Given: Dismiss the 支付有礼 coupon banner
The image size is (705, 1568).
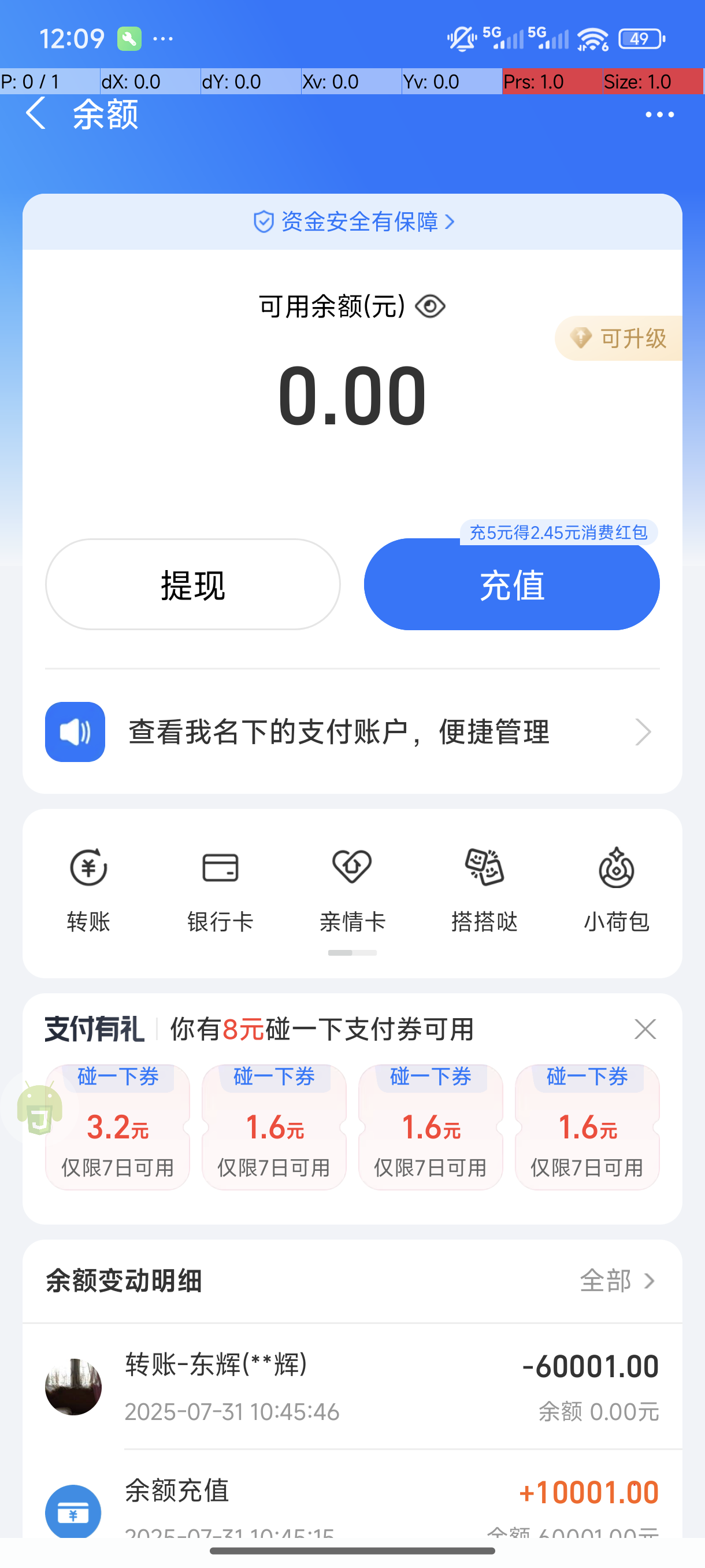Looking at the screenshot, I should click(x=645, y=1029).
